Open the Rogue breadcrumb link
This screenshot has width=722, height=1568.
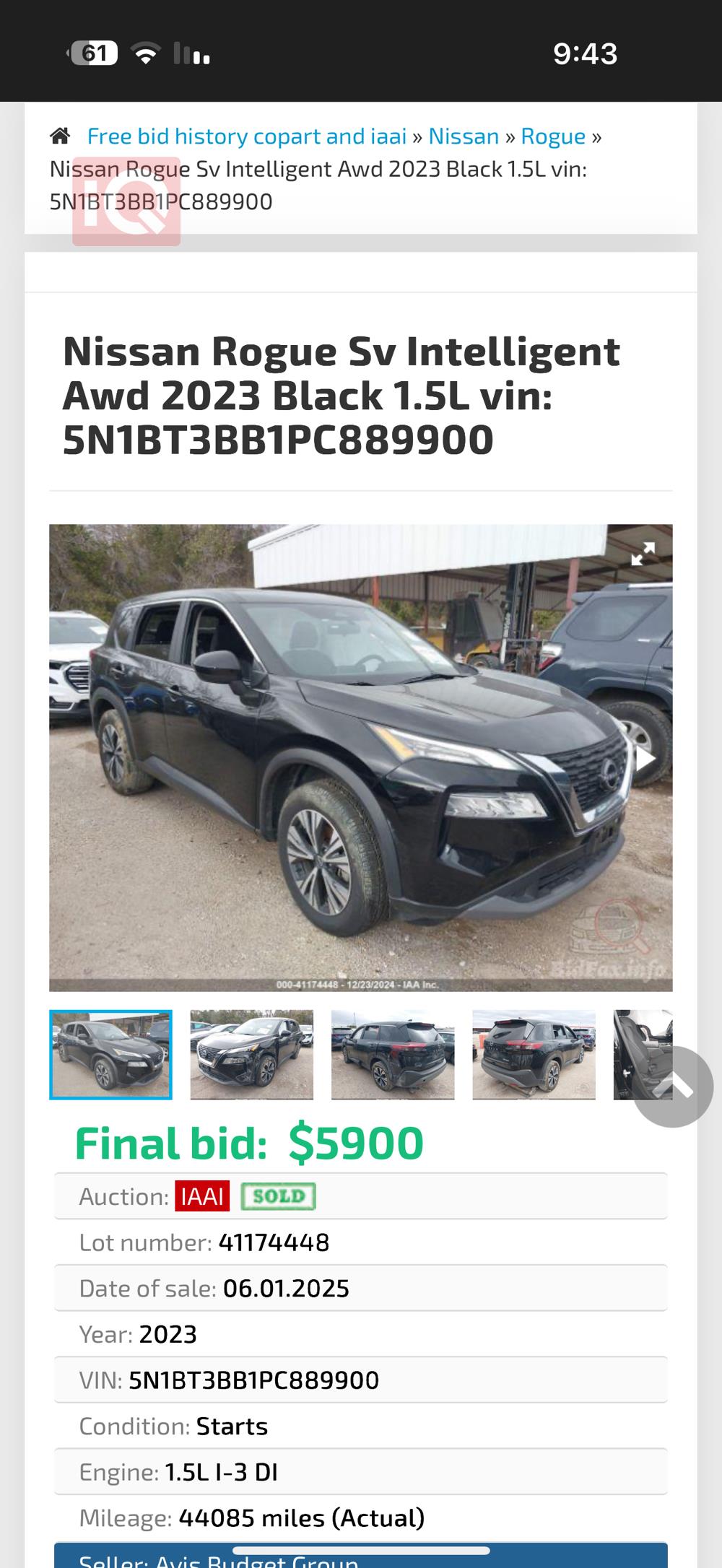(553, 136)
